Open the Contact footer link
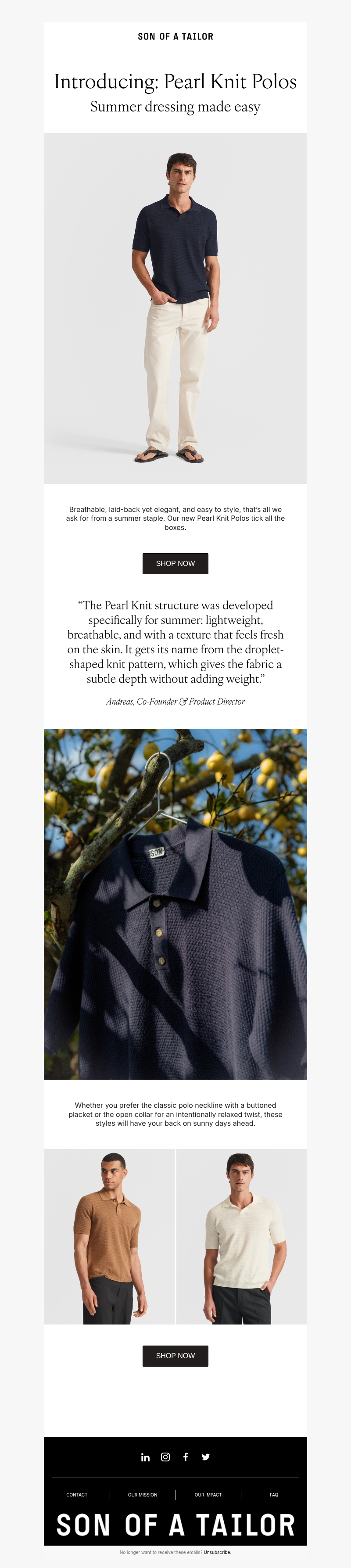The width and height of the screenshot is (351, 1568). (x=77, y=1494)
